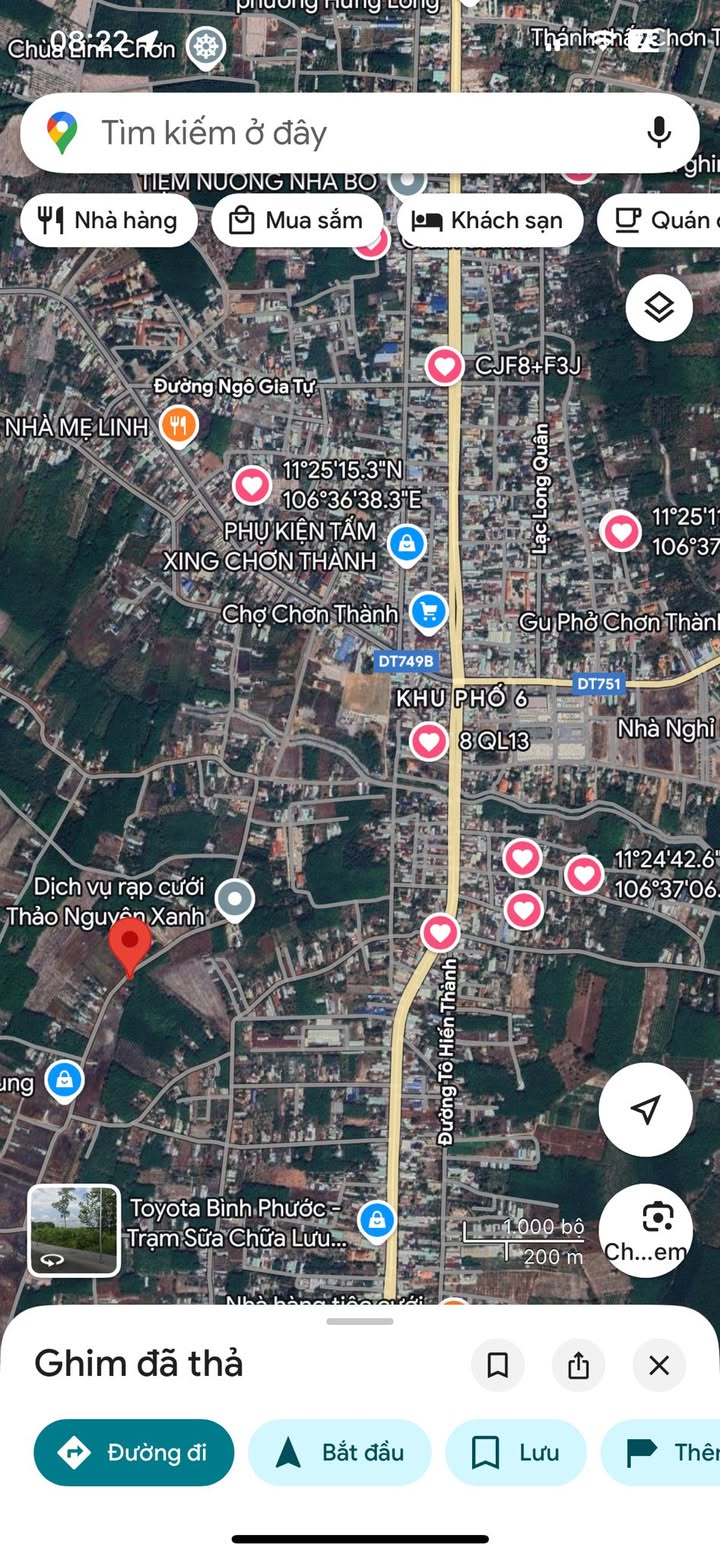Start navigation with "Bắt đầu"
Viewport: 720px width, 1557px height.
[x=340, y=1452]
